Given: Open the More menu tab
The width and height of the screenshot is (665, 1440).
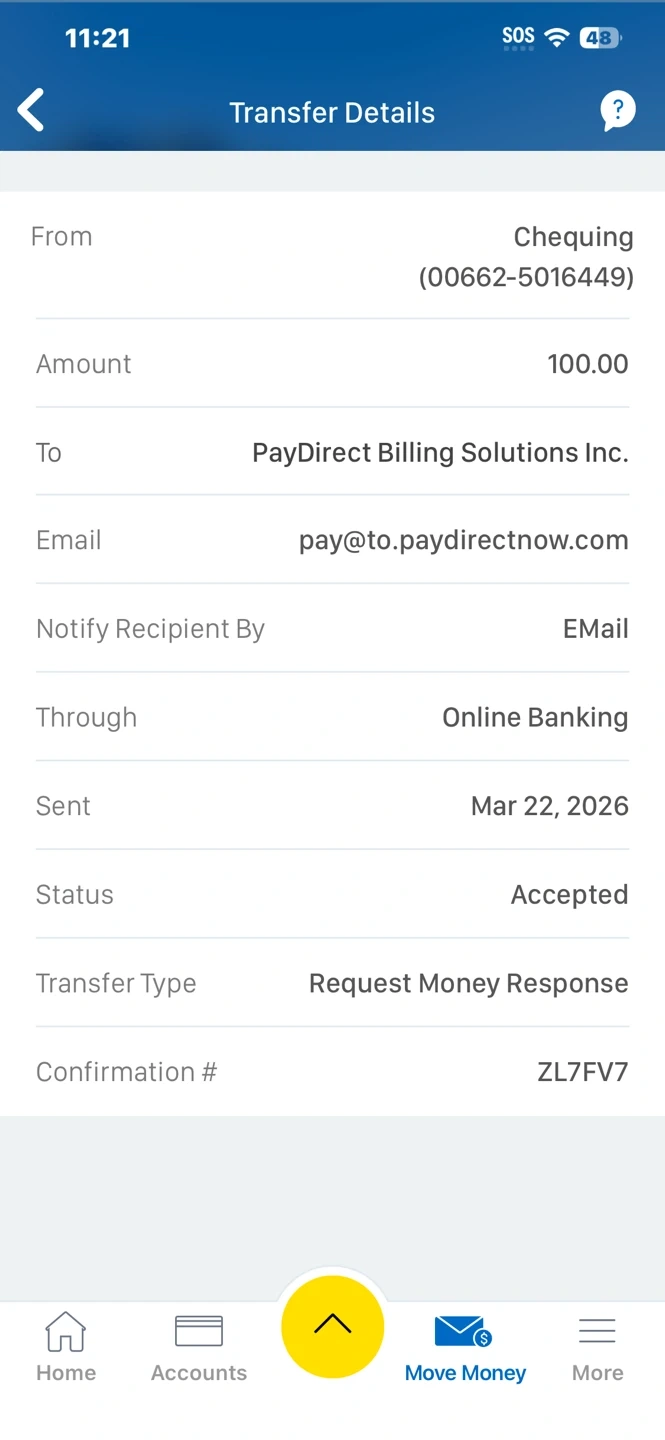Looking at the screenshot, I should click(x=598, y=1347).
